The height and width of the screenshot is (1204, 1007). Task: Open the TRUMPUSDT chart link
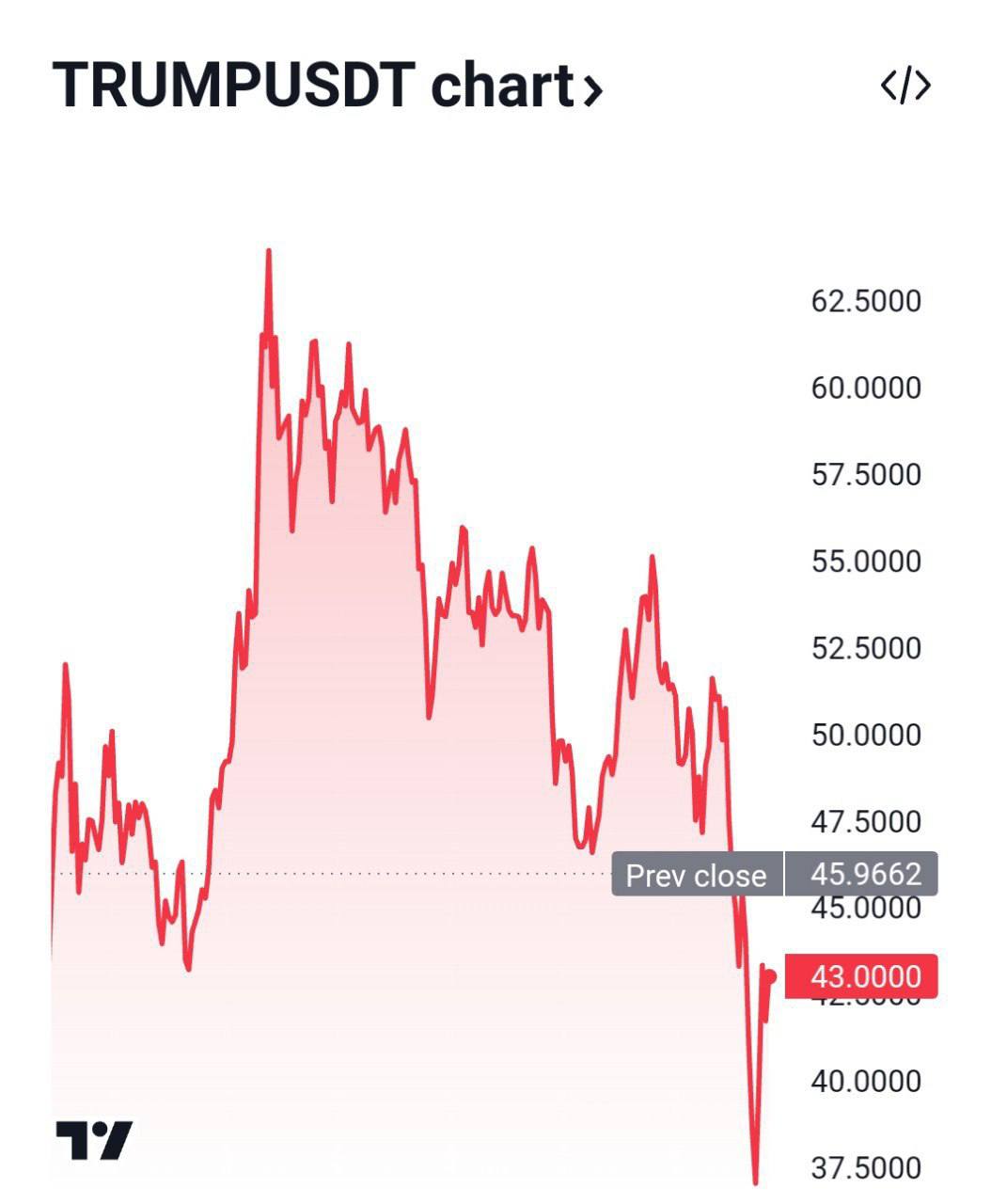click(326, 86)
